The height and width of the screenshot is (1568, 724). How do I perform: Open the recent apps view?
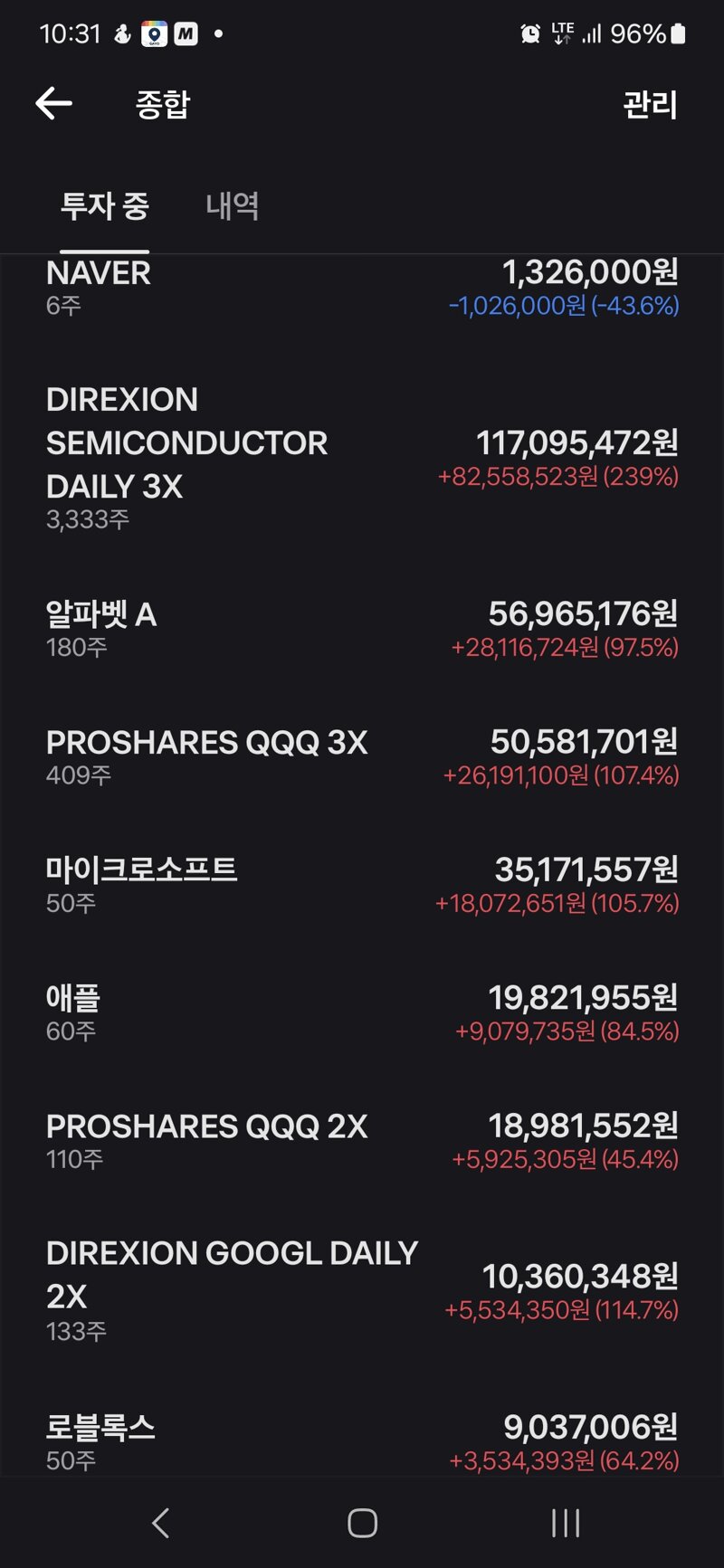click(566, 1523)
